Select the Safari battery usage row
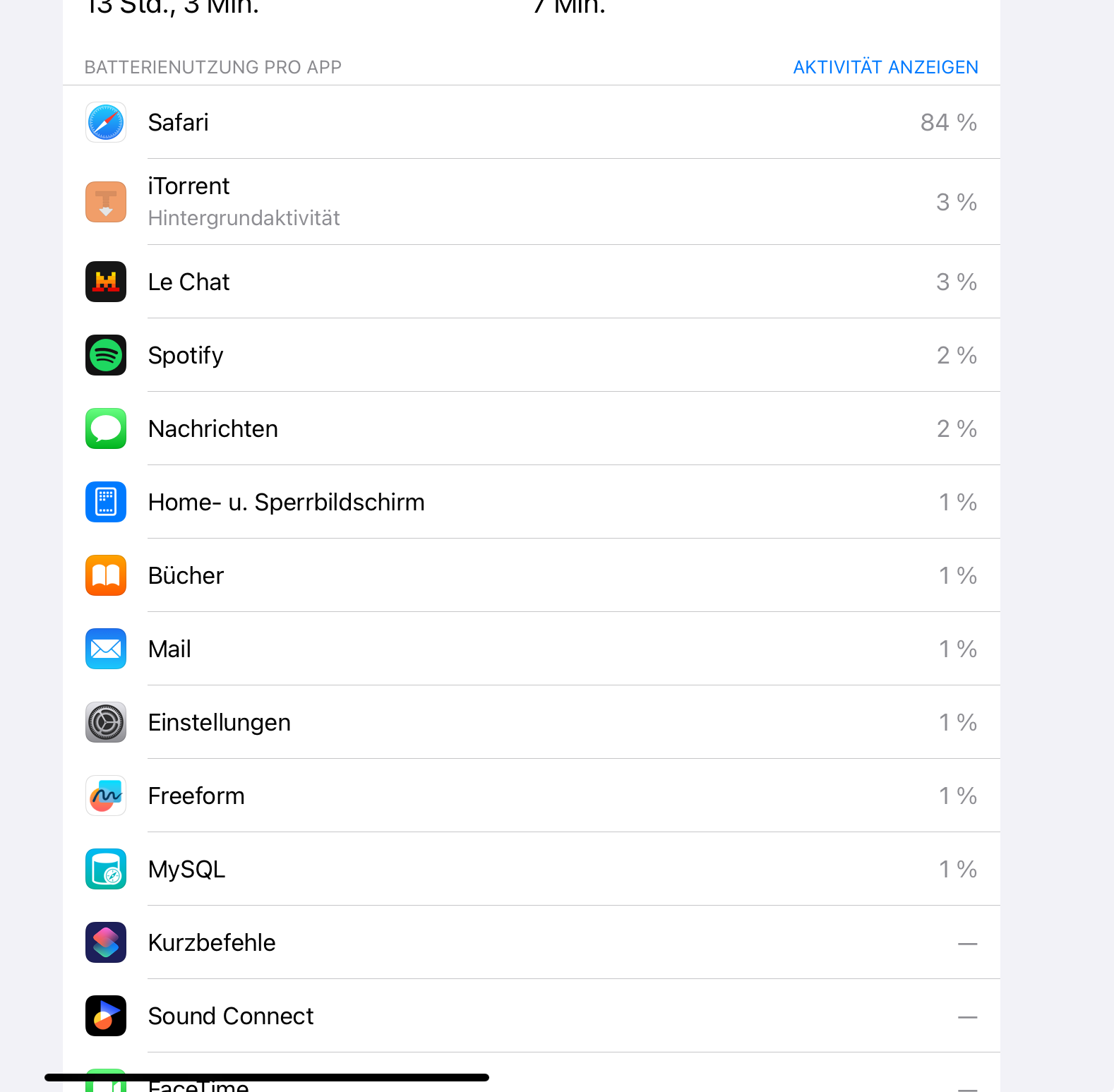1114x1092 pixels. click(x=531, y=122)
